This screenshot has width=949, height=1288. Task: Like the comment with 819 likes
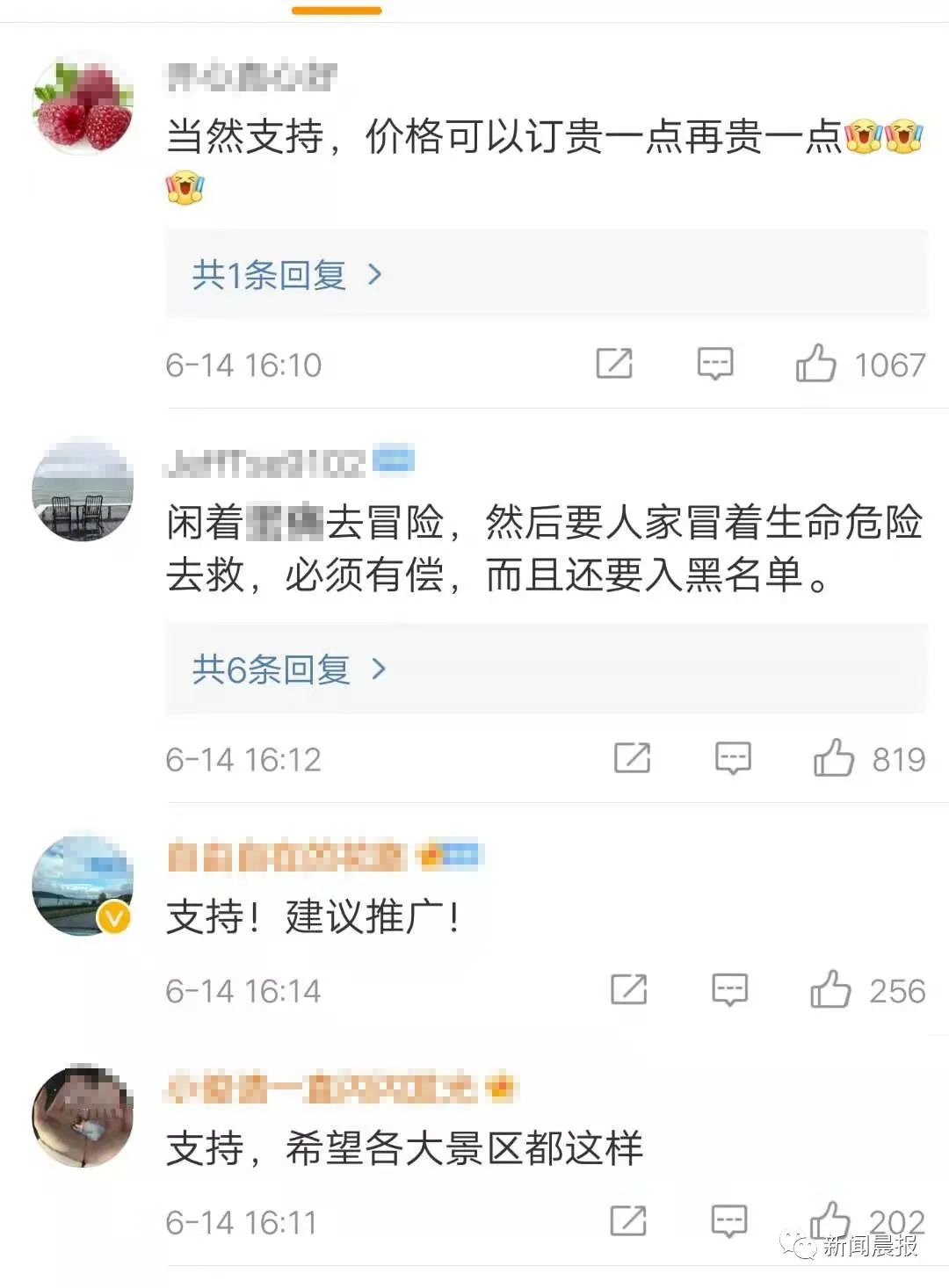833,758
